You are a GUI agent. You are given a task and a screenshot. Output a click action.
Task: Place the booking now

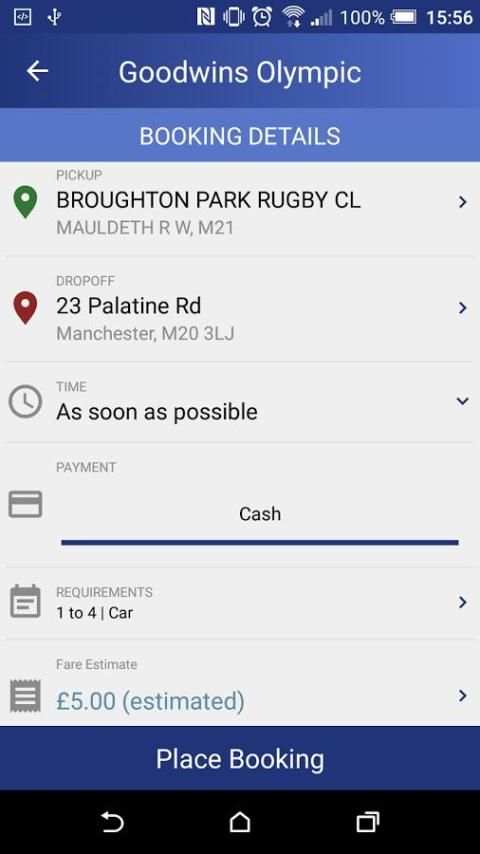tap(240, 758)
